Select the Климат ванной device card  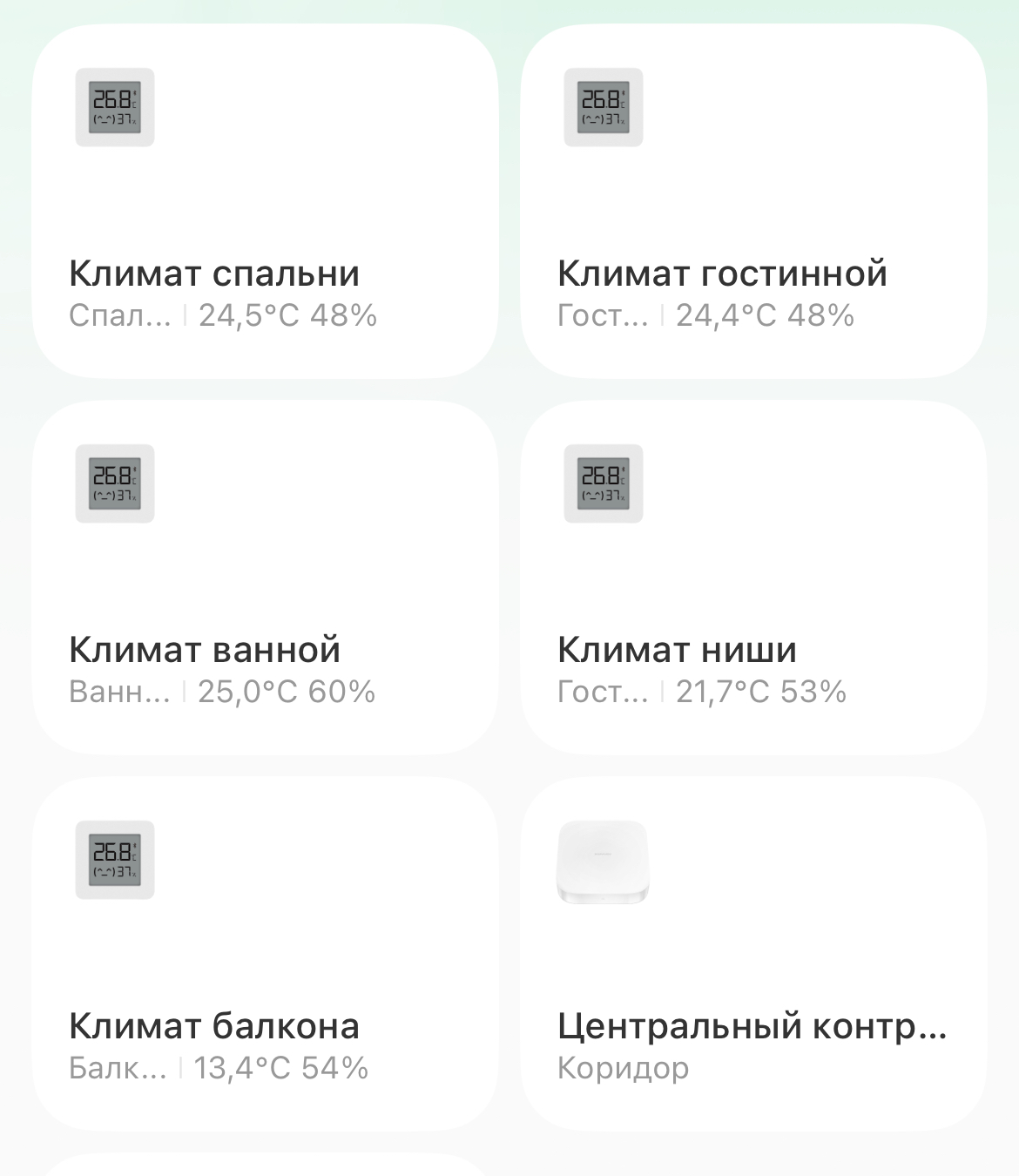265,578
